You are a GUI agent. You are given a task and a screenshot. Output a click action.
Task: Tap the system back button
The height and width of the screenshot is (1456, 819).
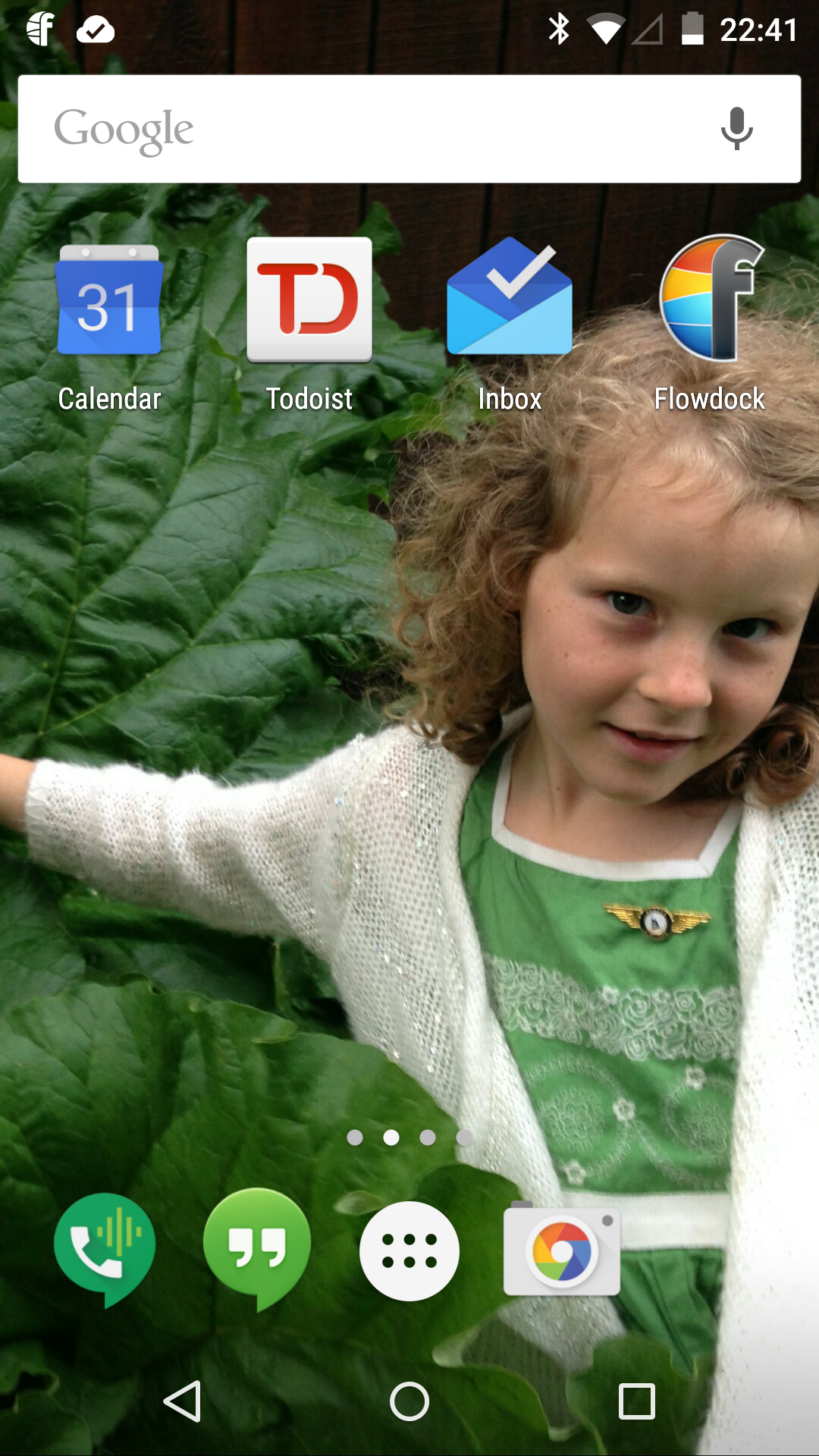pos(183,1401)
